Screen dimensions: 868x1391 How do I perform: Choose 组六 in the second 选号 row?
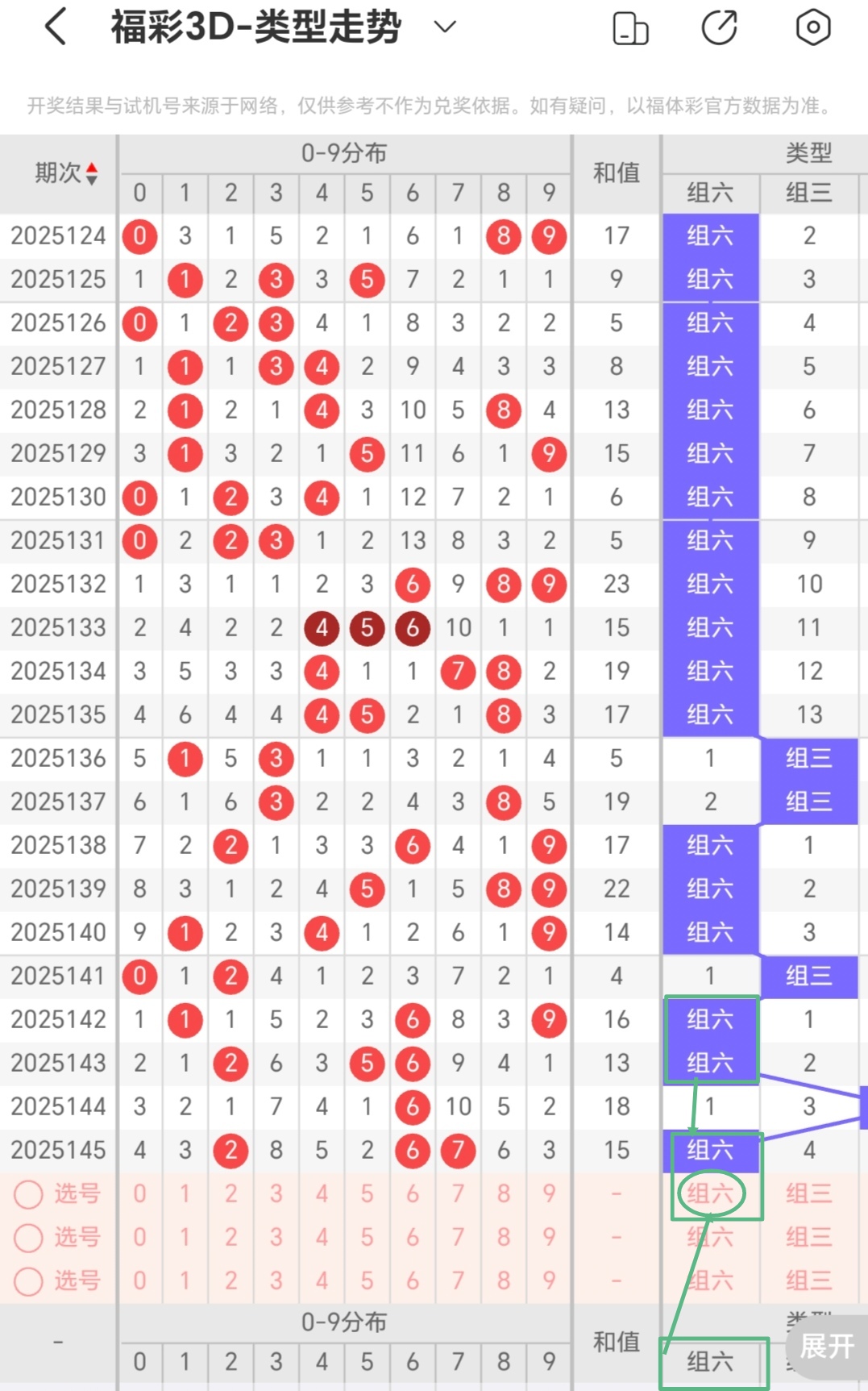[x=710, y=1237]
